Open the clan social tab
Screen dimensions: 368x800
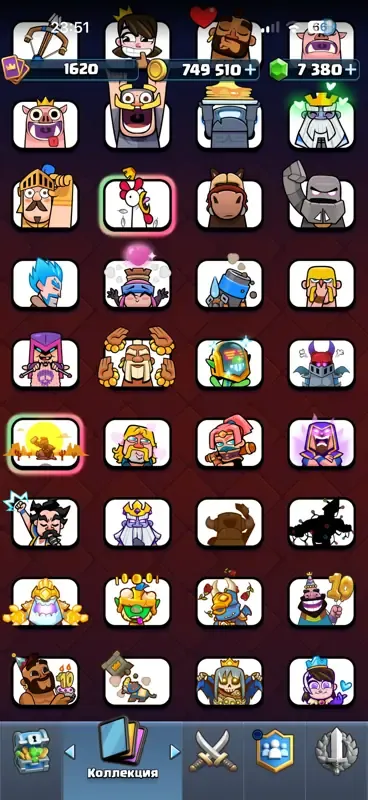275,751
